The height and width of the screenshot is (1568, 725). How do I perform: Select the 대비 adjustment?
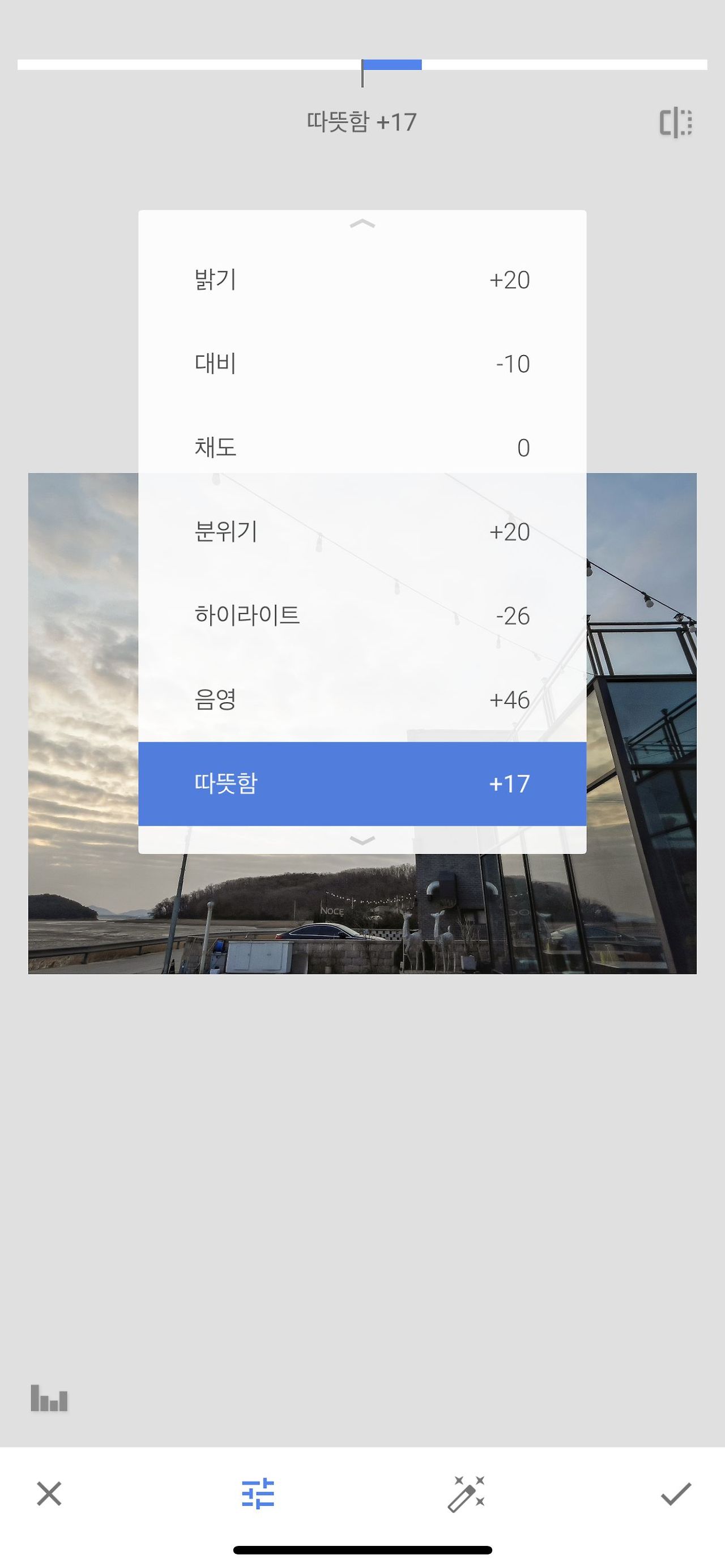(361, 364)
